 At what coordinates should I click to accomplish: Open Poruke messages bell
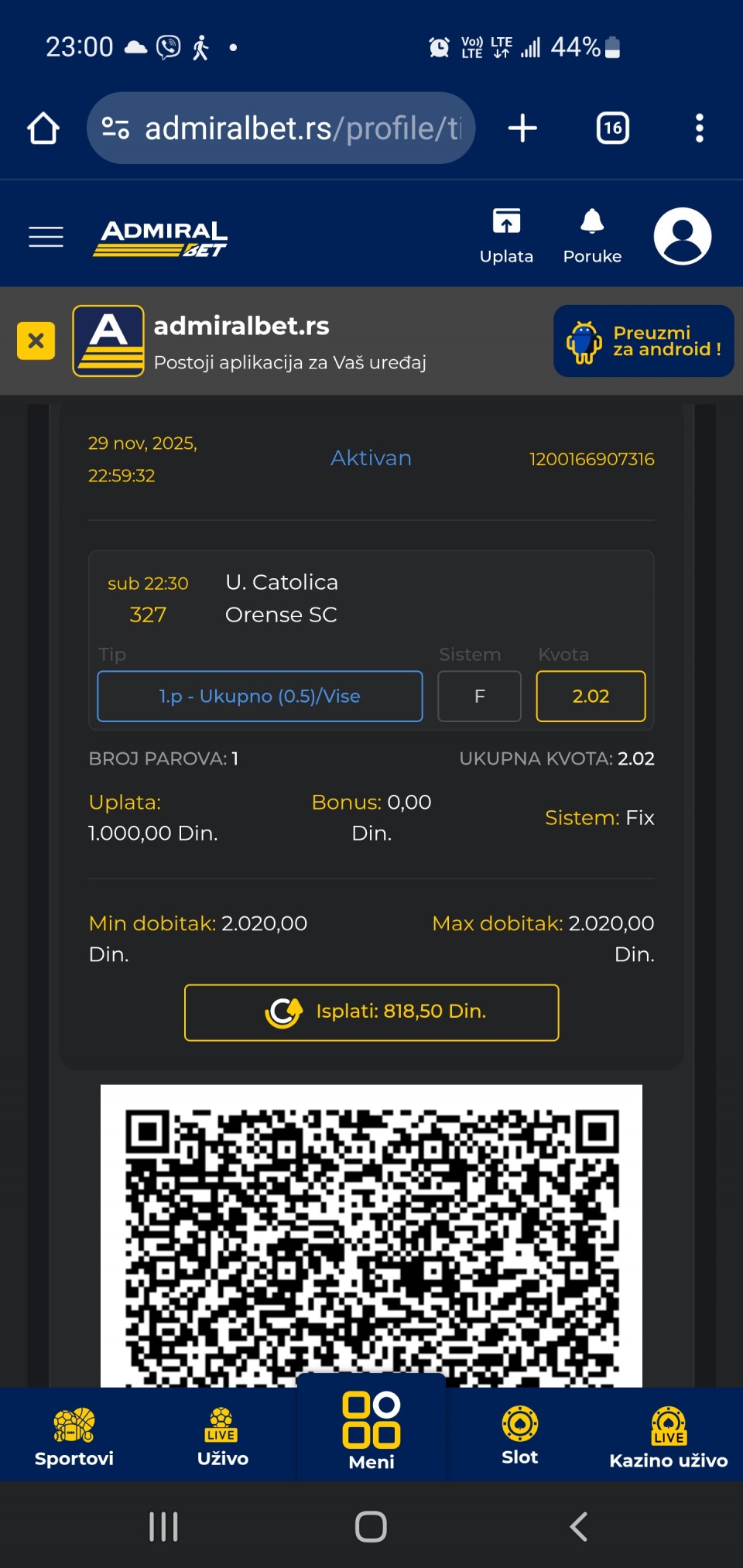tap(592, 236)
